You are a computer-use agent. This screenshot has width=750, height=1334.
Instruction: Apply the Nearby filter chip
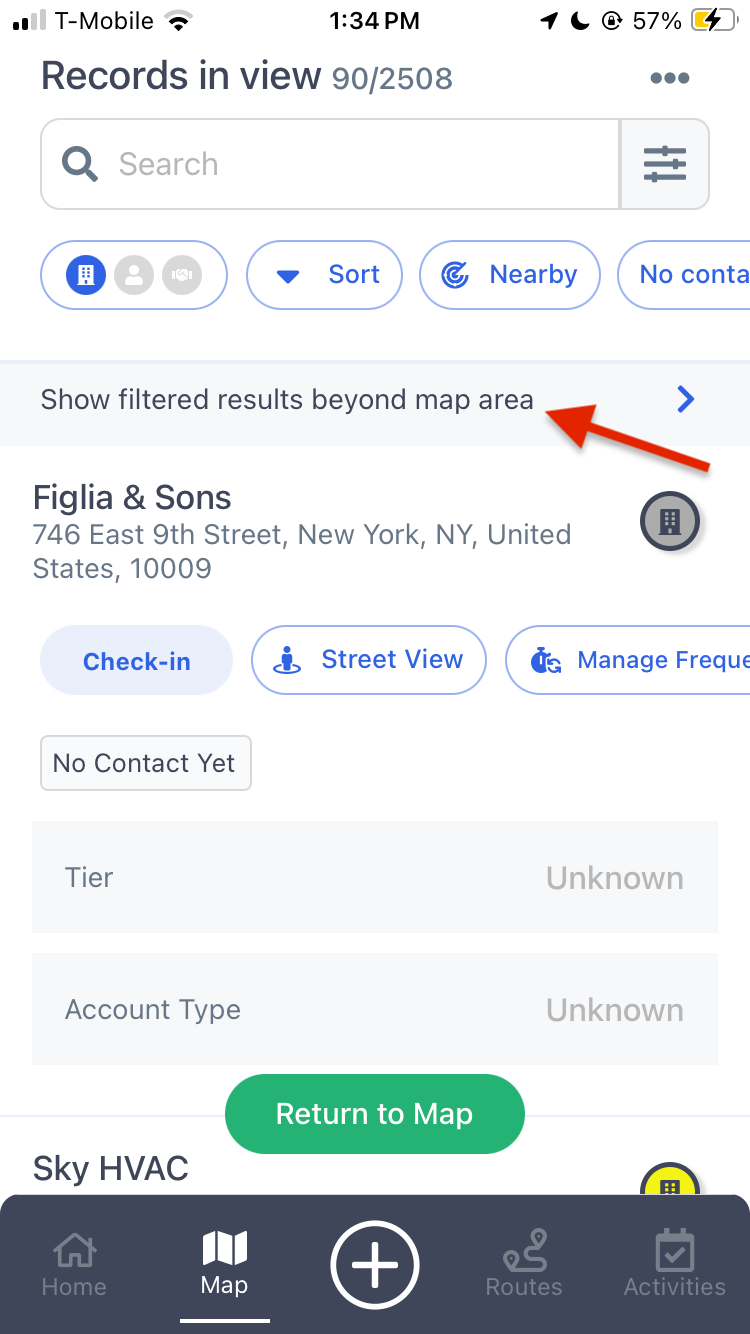coord(510,275)
